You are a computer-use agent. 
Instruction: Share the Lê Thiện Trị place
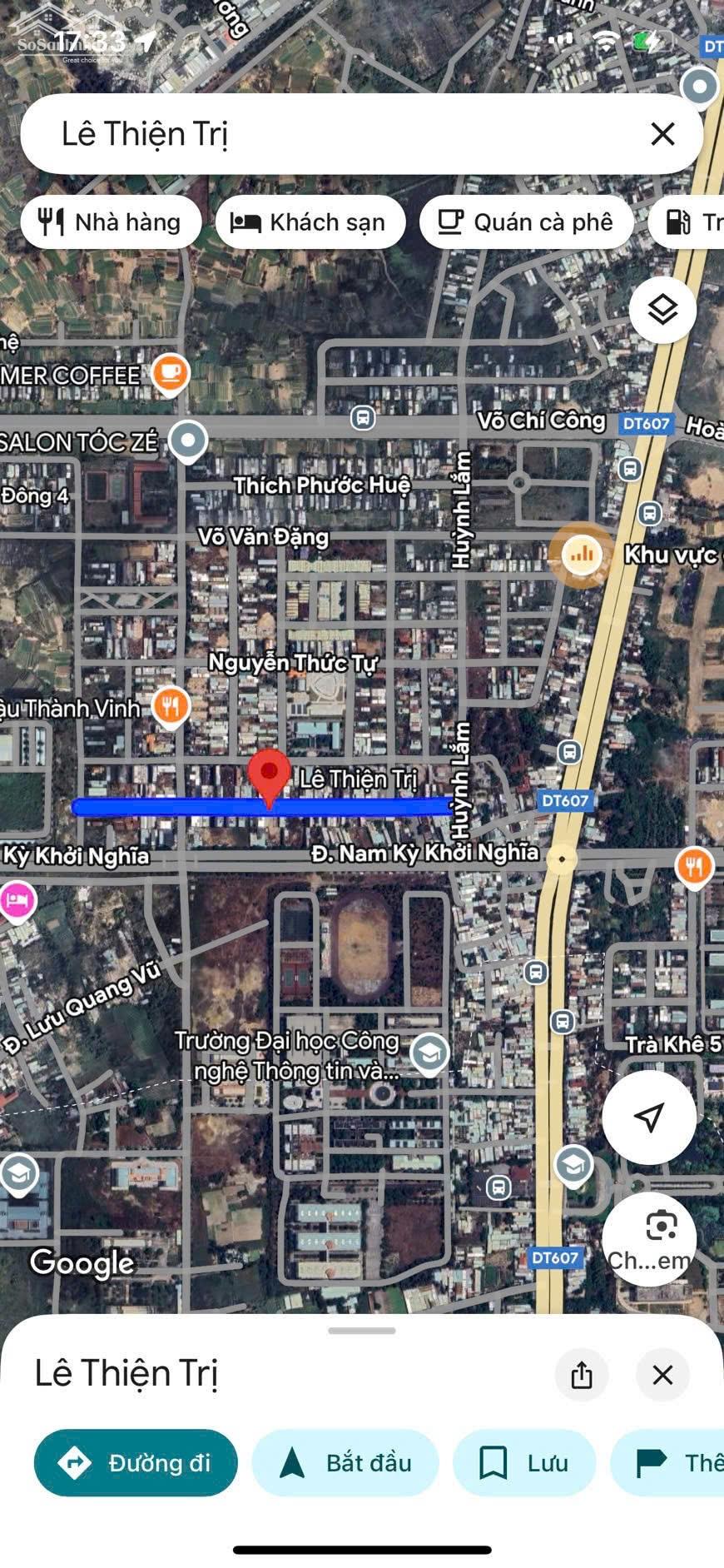582,1375
